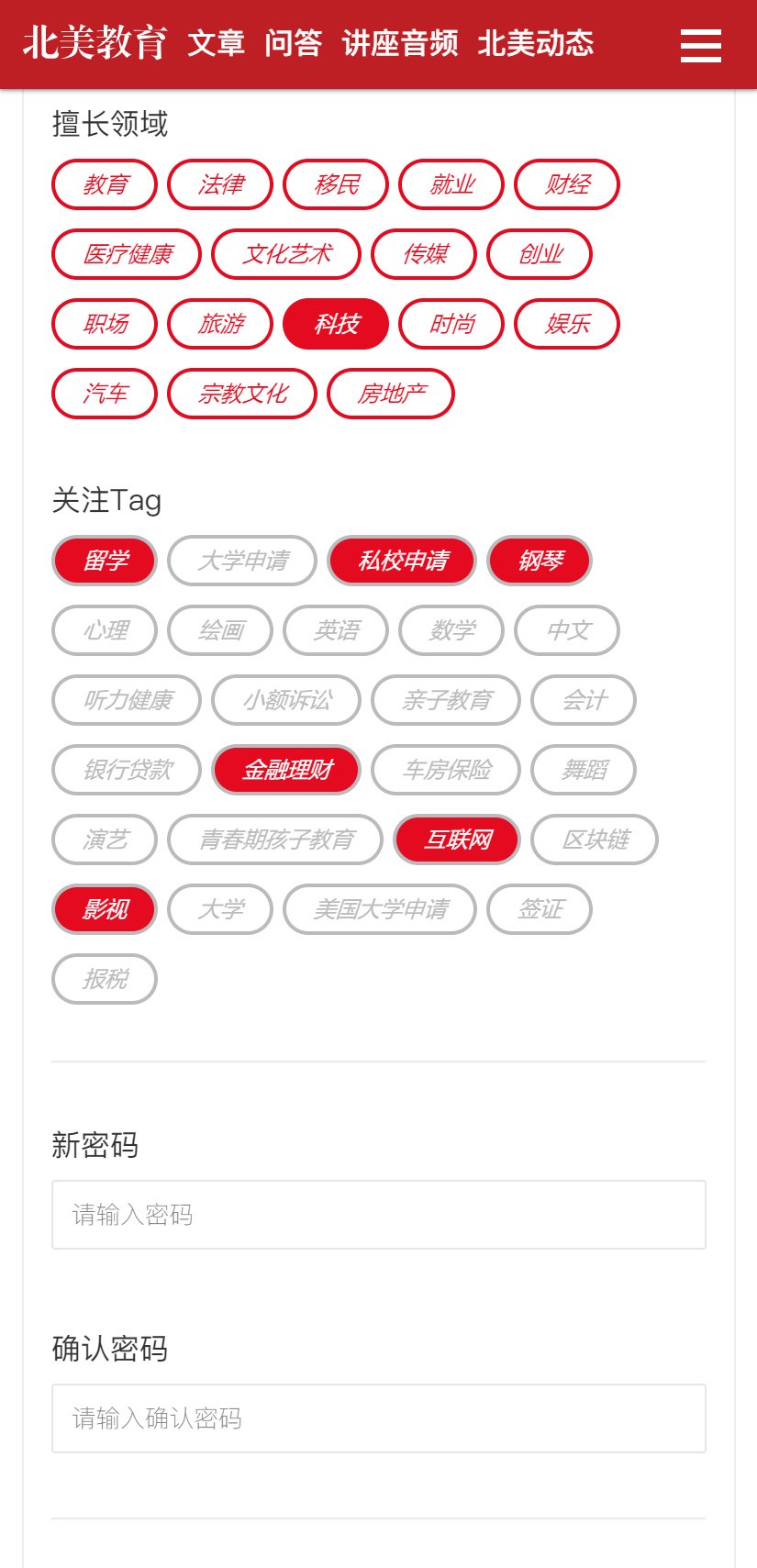This screenshot has width=757, height=1568.
Task: Select the 教育 expertise chip
Action: [x=105, y=184]
